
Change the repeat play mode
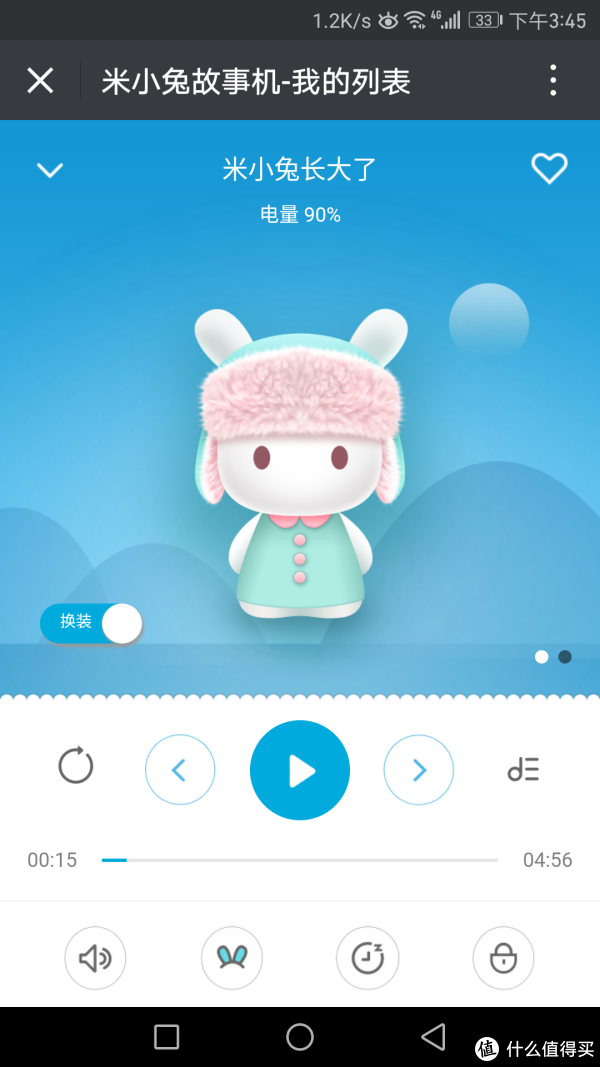[x=76, y=767]
